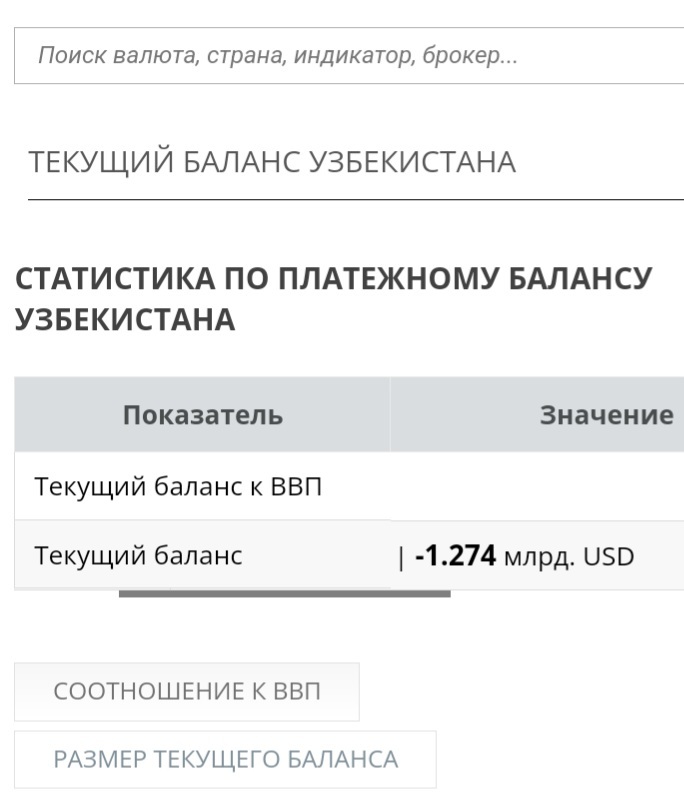Image resolution: width=684 pixels, height=807 pixels.
Task: Open the СООТНОШЕНИЕ К ВВП button
Action: pos(187,691)
